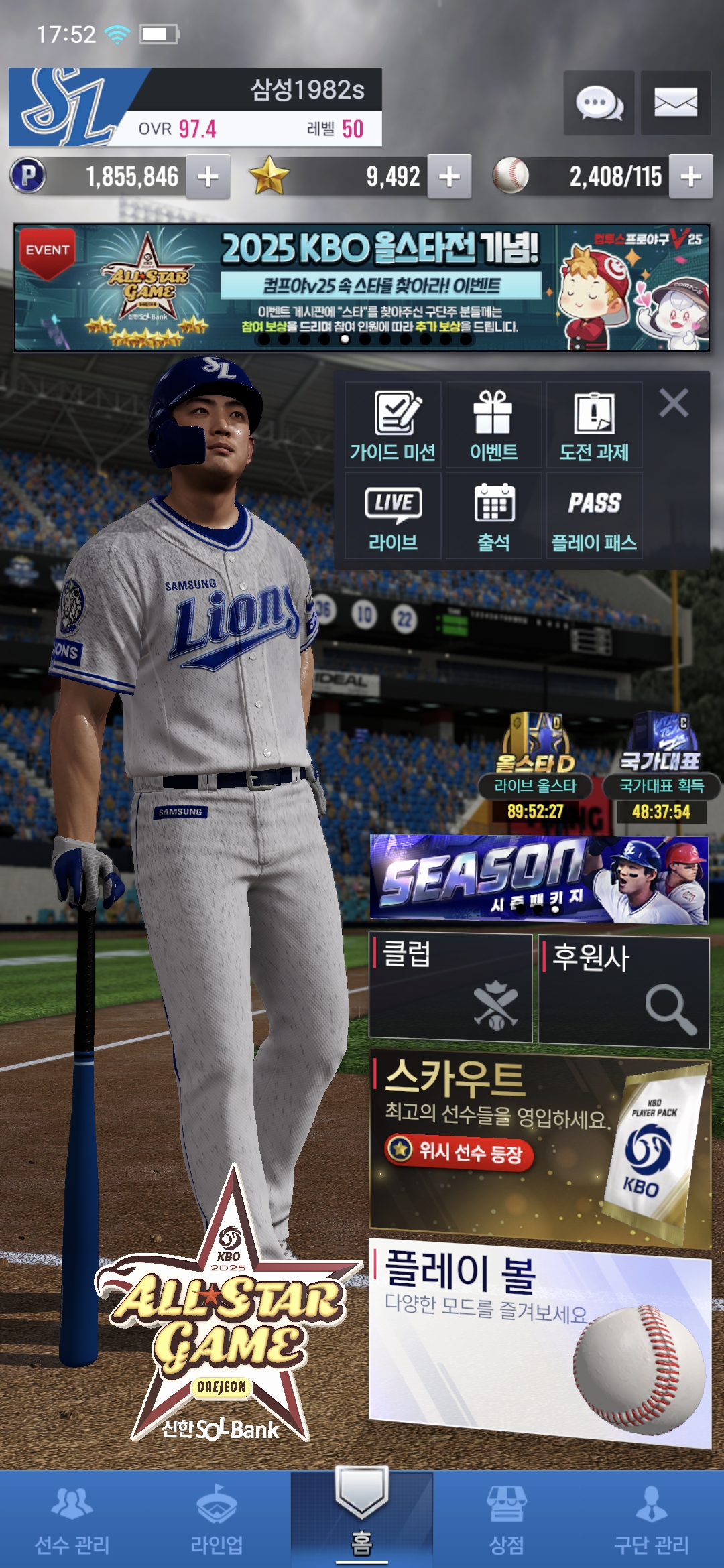
Task: Add more stars with plus button
Action: point(449,177)
